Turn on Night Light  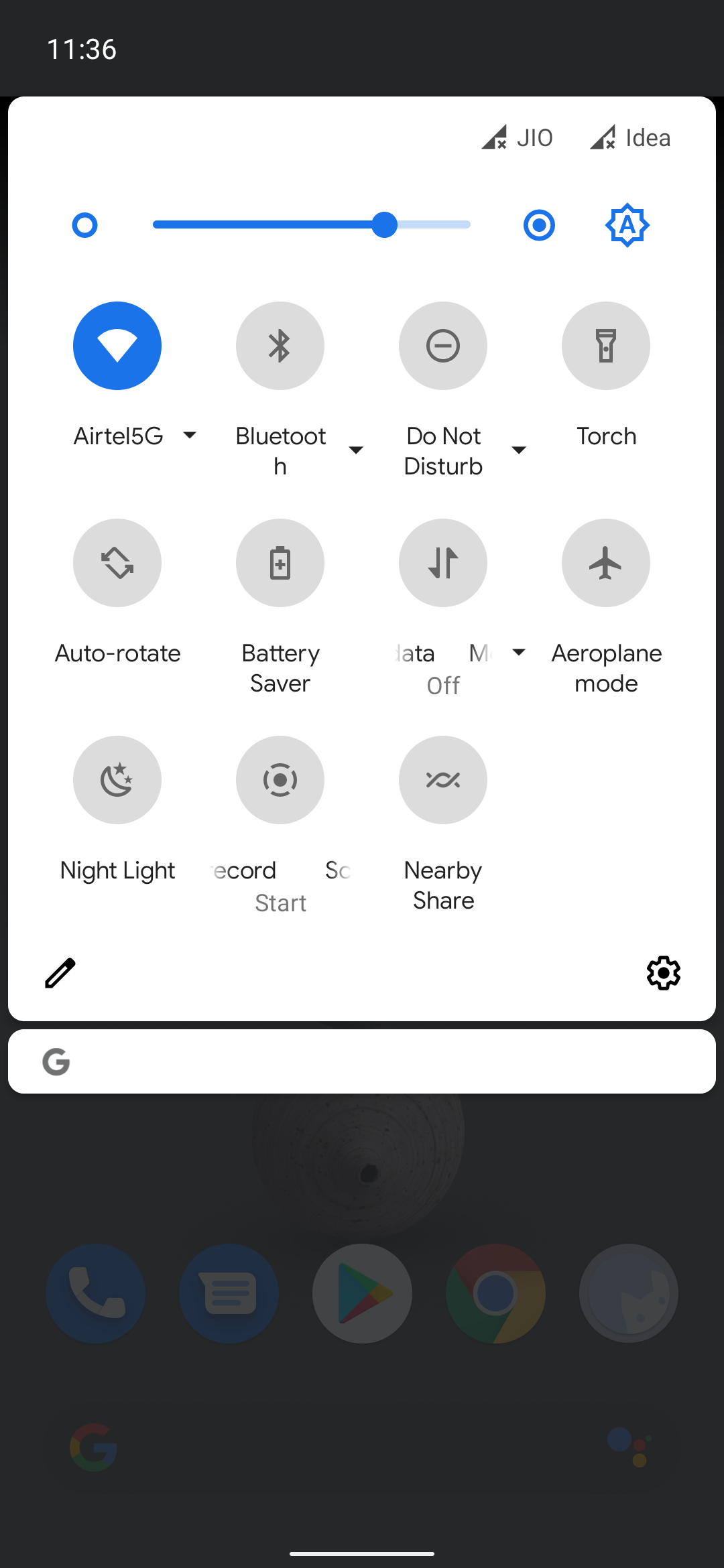pos(117,780)
